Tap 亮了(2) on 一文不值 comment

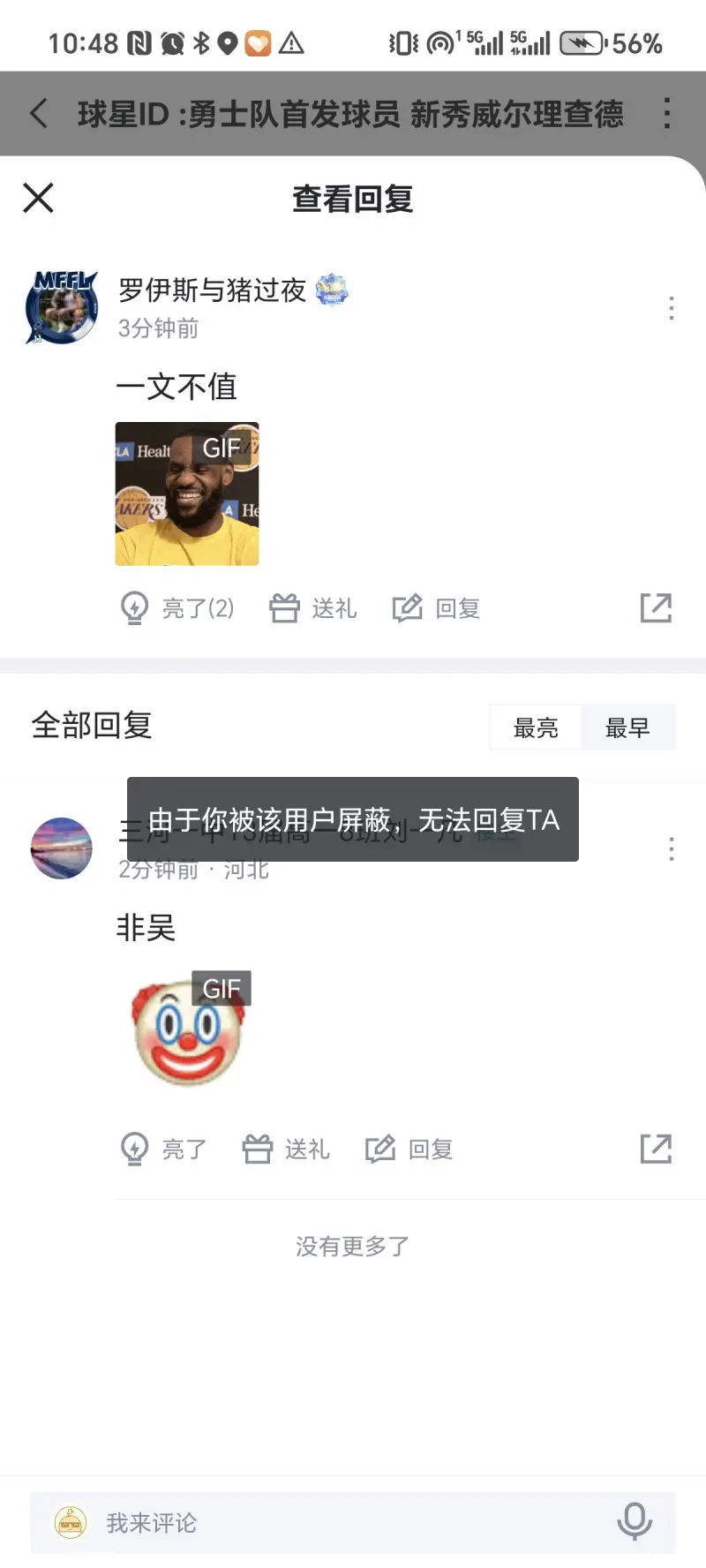(177, 608)
